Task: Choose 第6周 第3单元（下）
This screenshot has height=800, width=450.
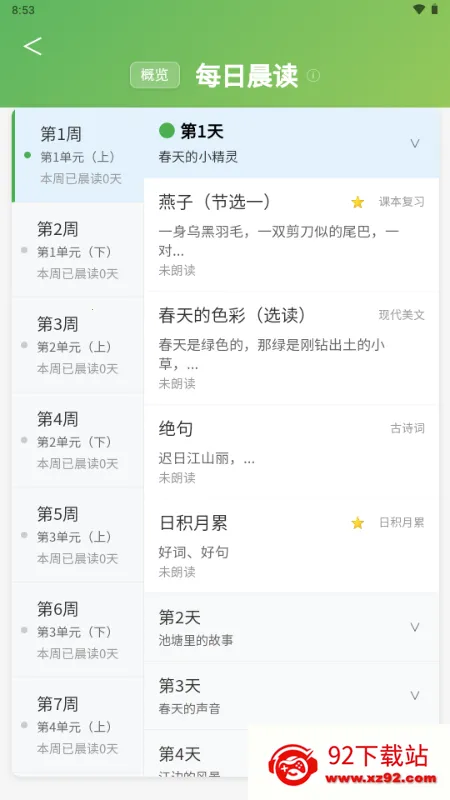Action: coord(78,630)
